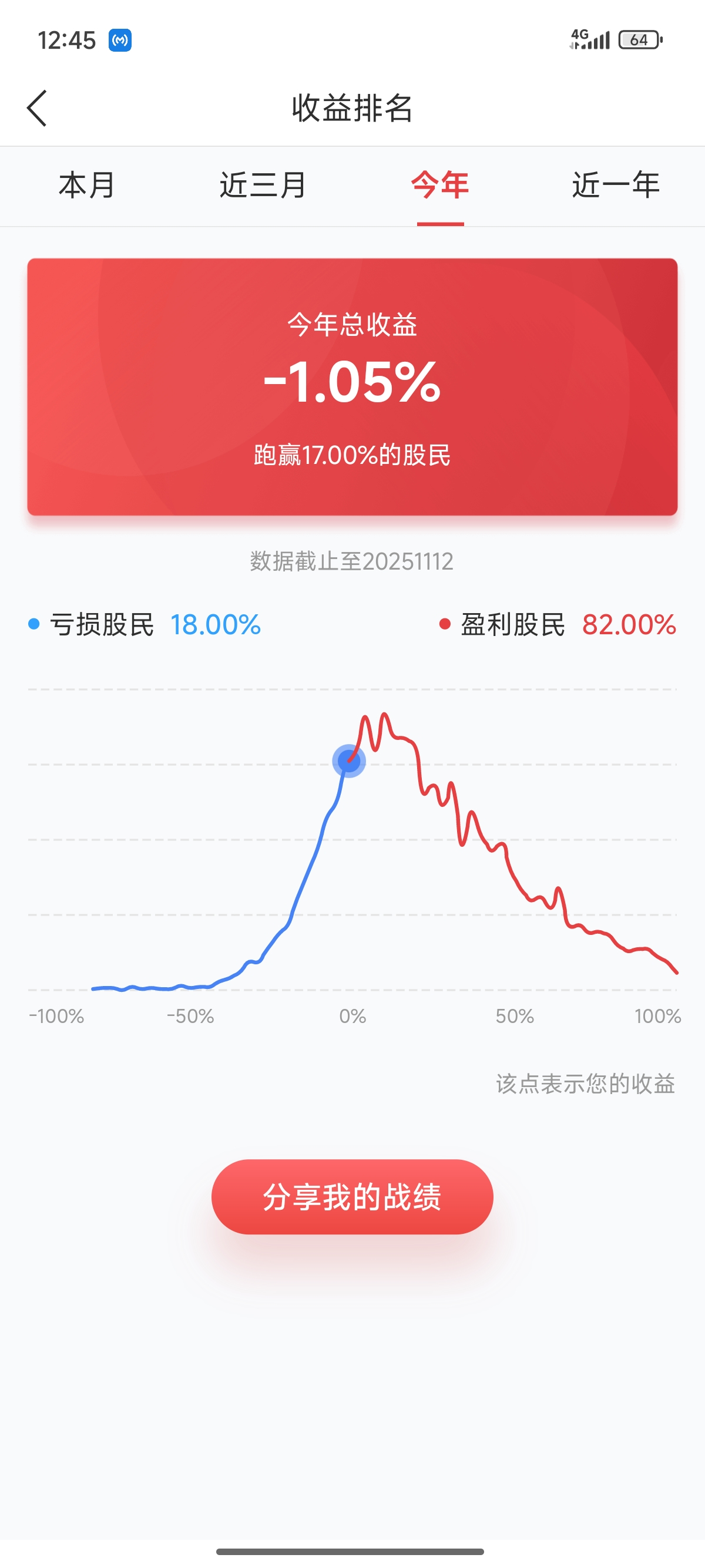
Task: Go back from the 收益排名 page
Action: click(x=37, y=108)
